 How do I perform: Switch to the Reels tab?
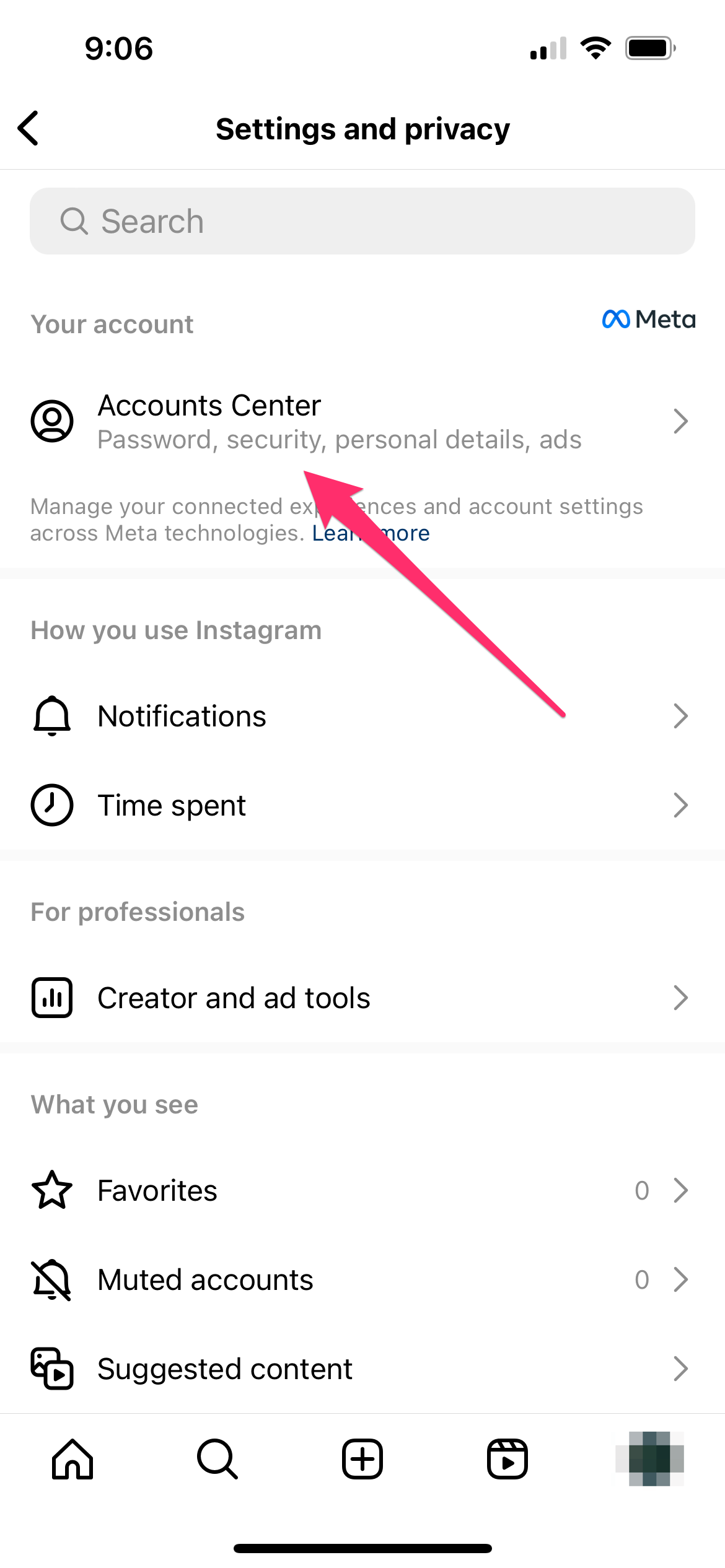[507, 1459]
